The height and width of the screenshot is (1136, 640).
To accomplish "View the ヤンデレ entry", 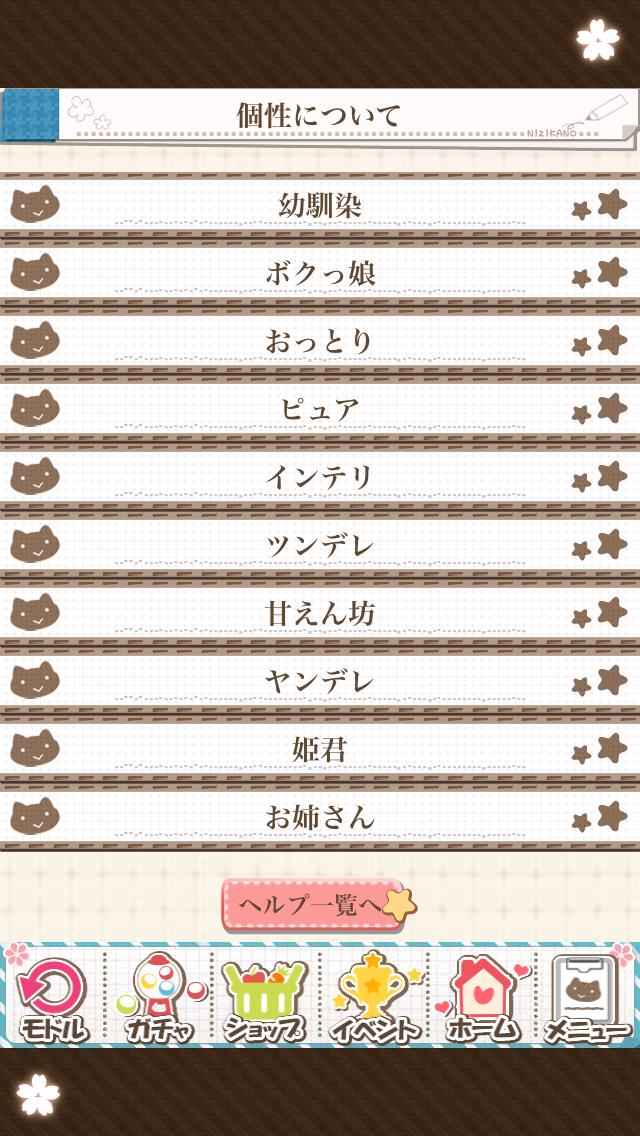I will point(320,682).
